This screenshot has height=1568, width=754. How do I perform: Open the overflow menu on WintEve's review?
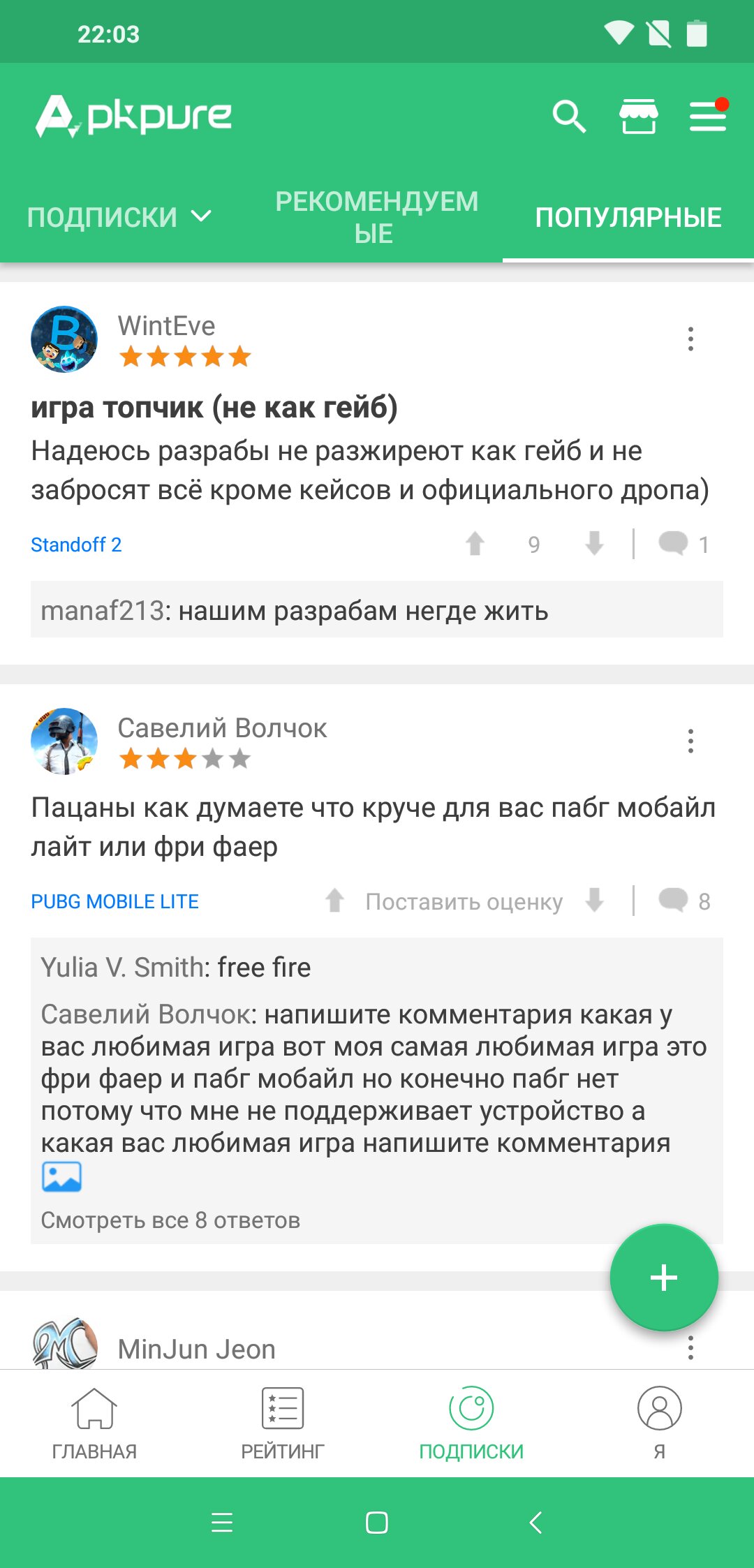(x=690, y=339)
